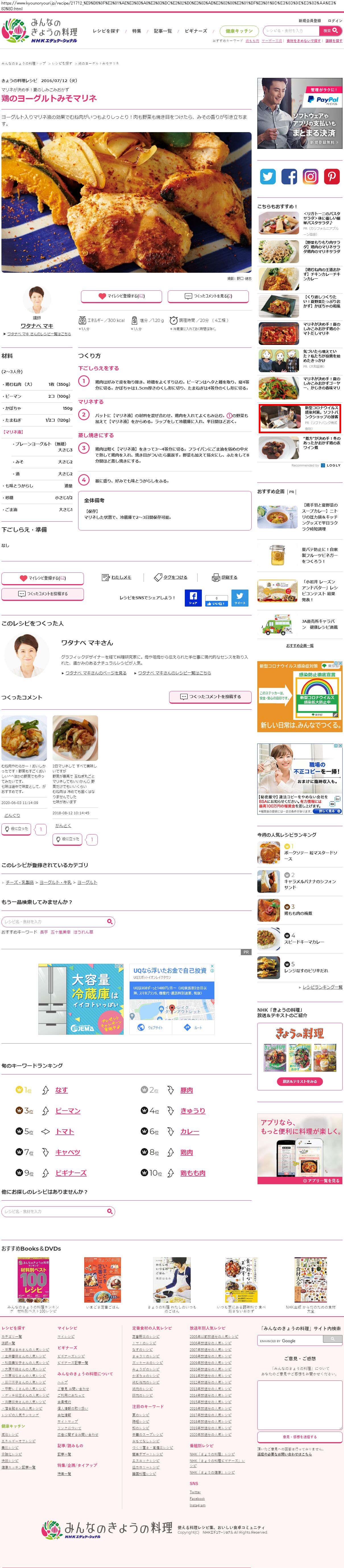This screenshot has width=344, height=1568.
Task: Open 新規会員登録 to sign up
Action: coord(310,21)
